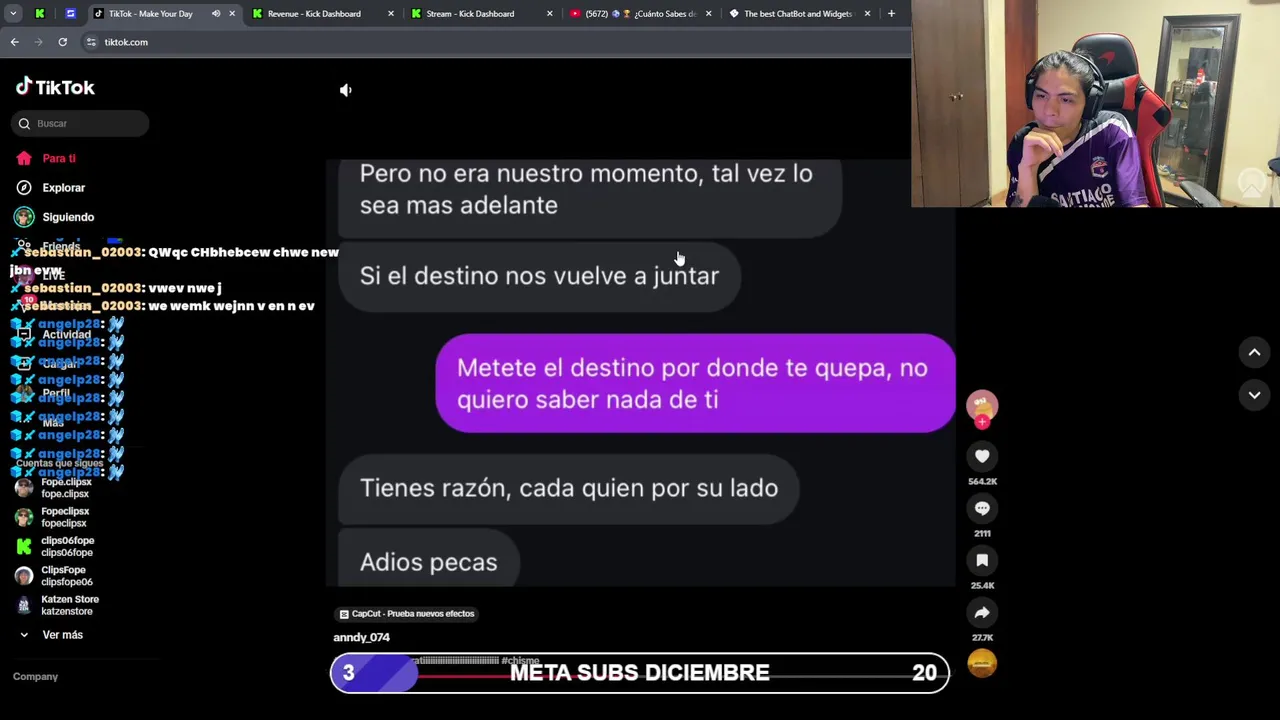This screenshot has height=720, width=1280.
Task: Go to the next video
Action: pyautogui.click(x=1254, y=395)
